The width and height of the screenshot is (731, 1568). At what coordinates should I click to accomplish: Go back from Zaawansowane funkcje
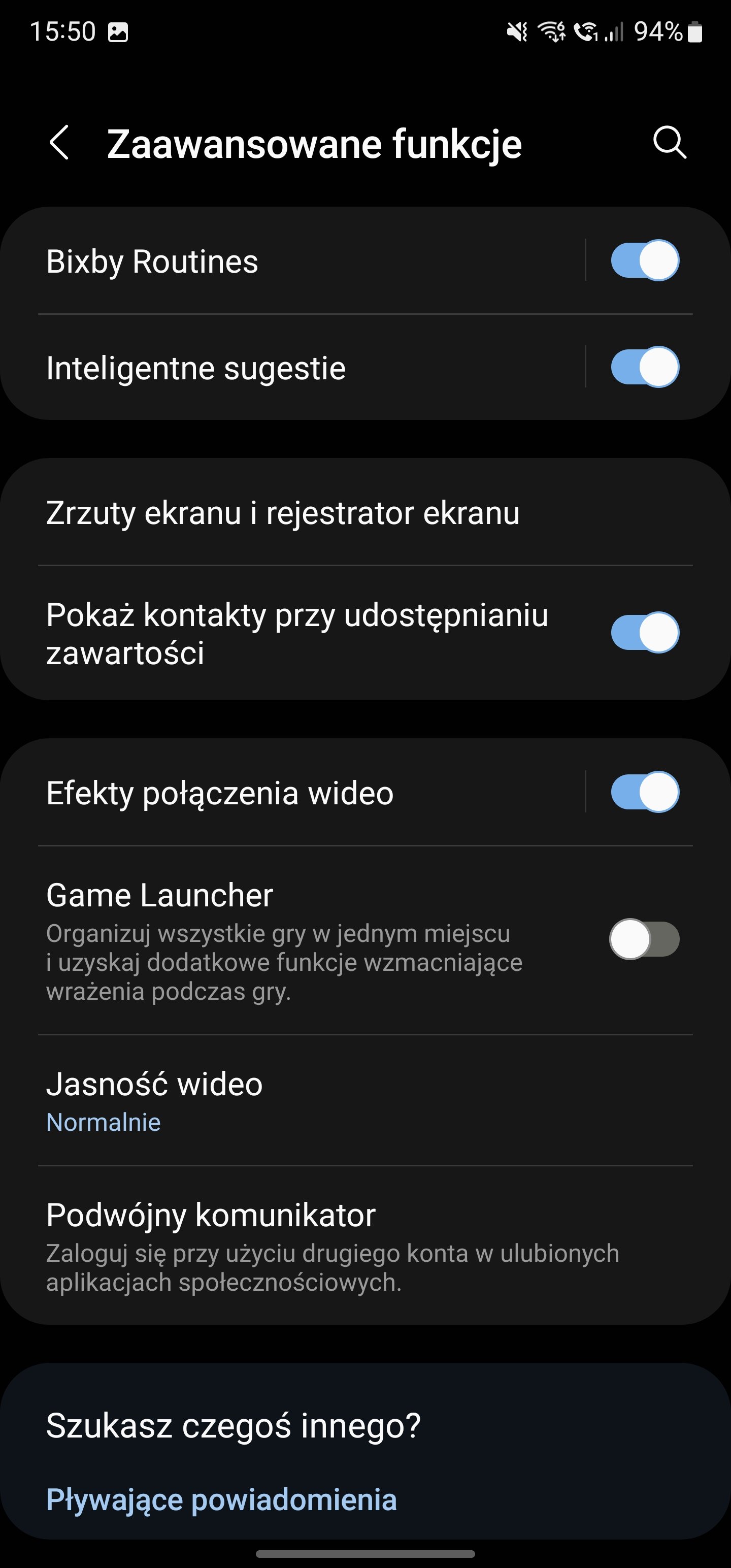[59, 144]
